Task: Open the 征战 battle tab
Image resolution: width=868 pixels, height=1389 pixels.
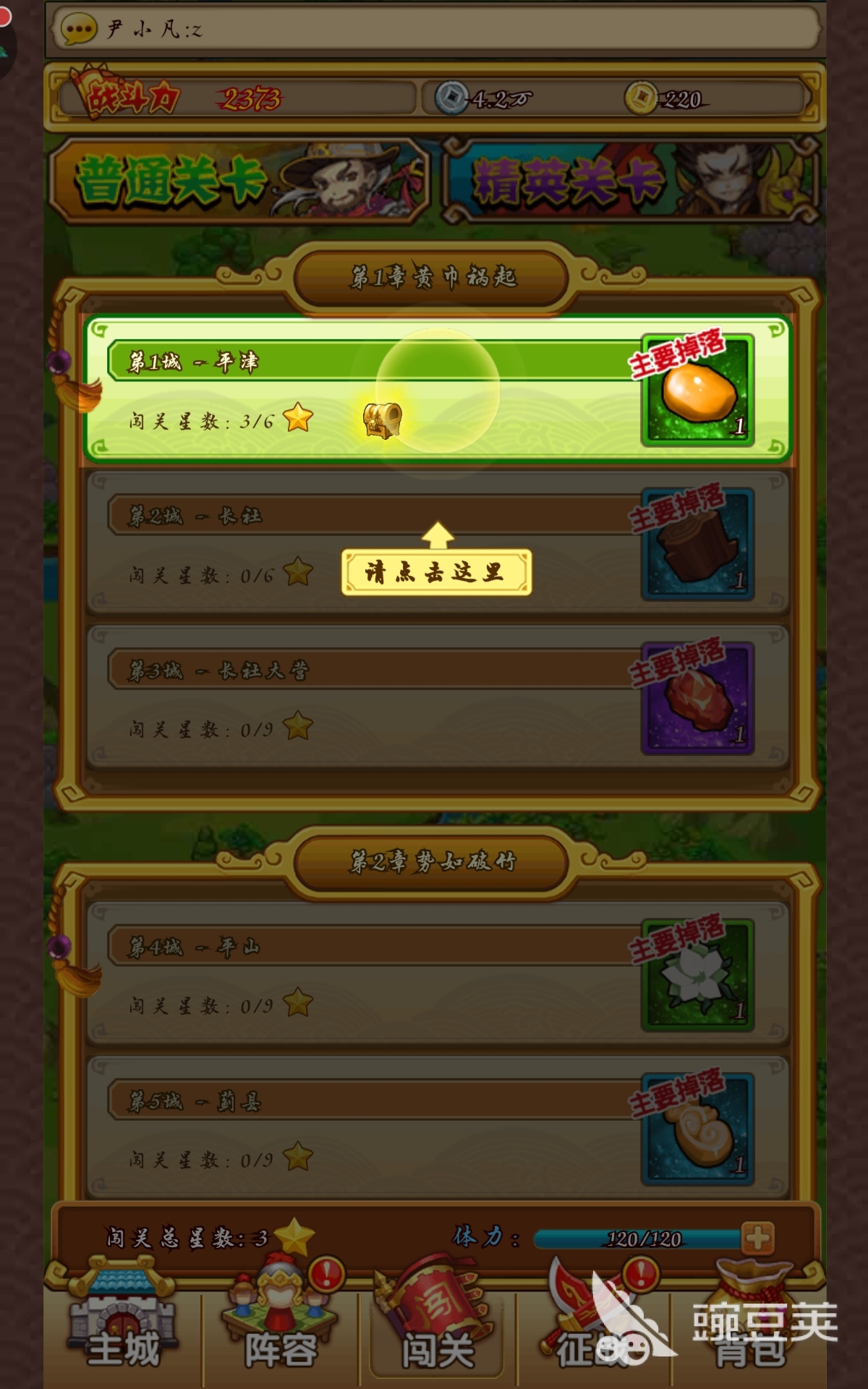Action: (x=593, y=1325)
